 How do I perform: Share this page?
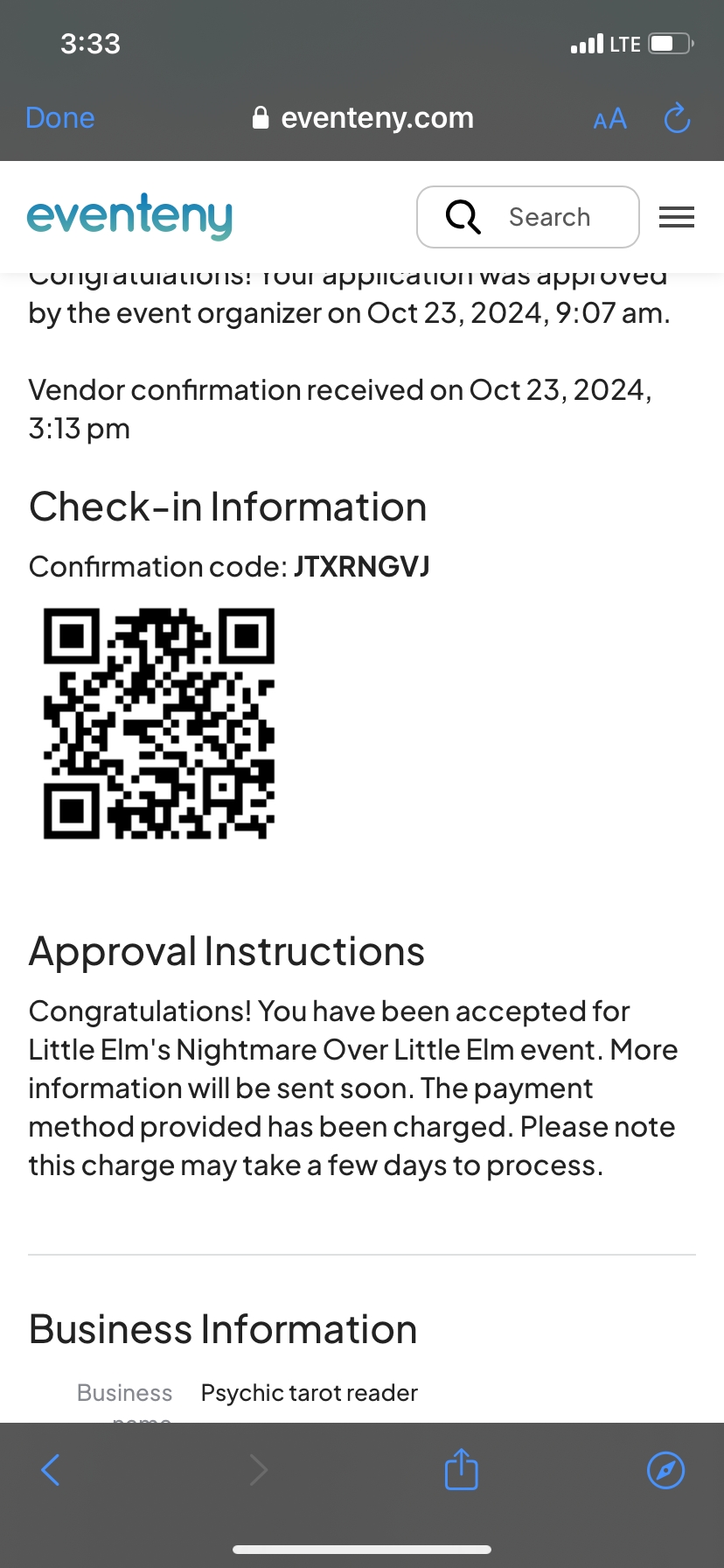pos(461,1469)
